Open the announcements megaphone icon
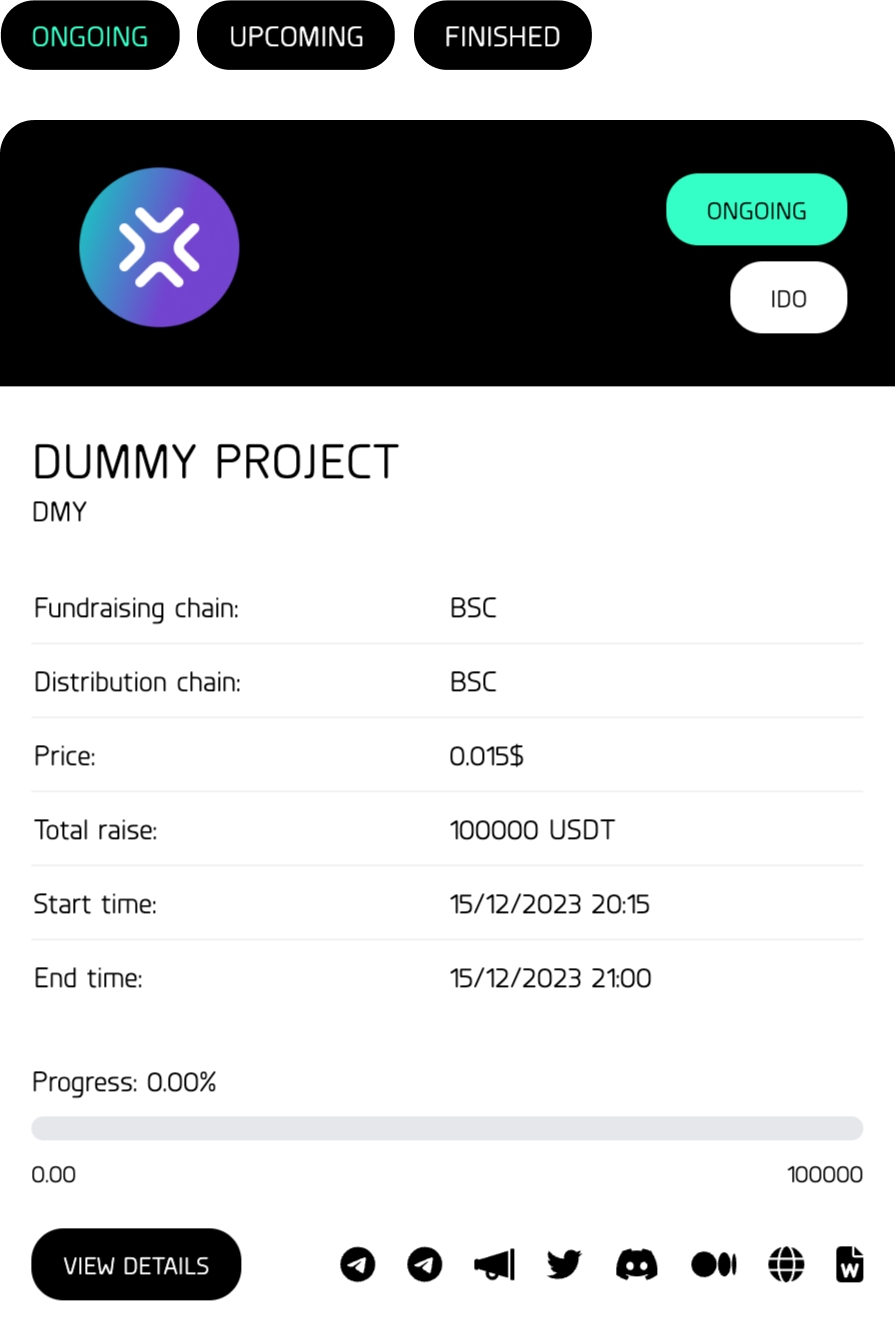Viewport: 895px width, 1333px height. 494,1265
